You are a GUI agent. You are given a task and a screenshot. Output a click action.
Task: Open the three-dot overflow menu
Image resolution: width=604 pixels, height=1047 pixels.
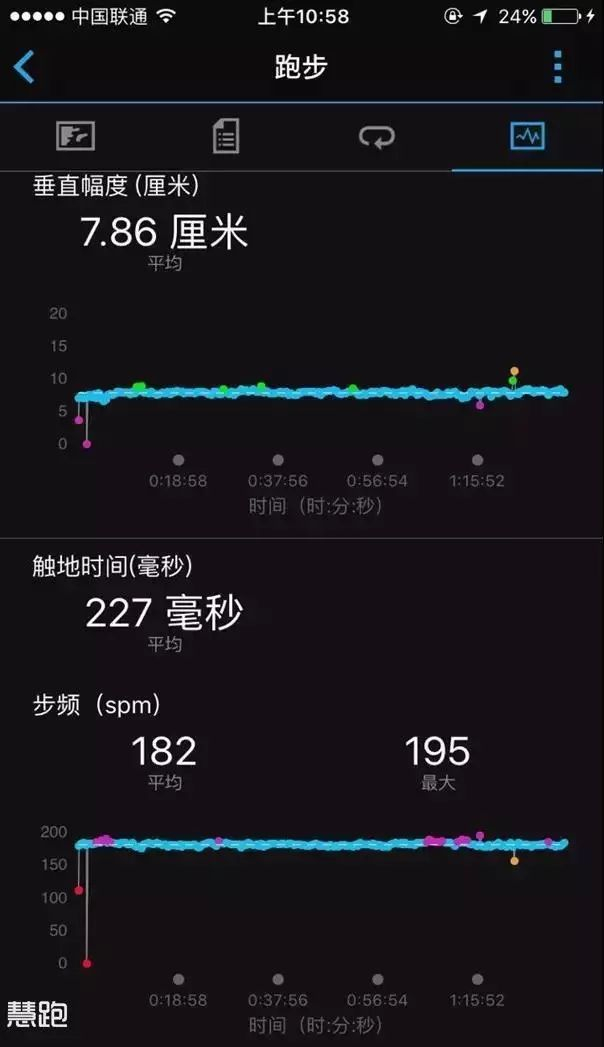point(557,67)
